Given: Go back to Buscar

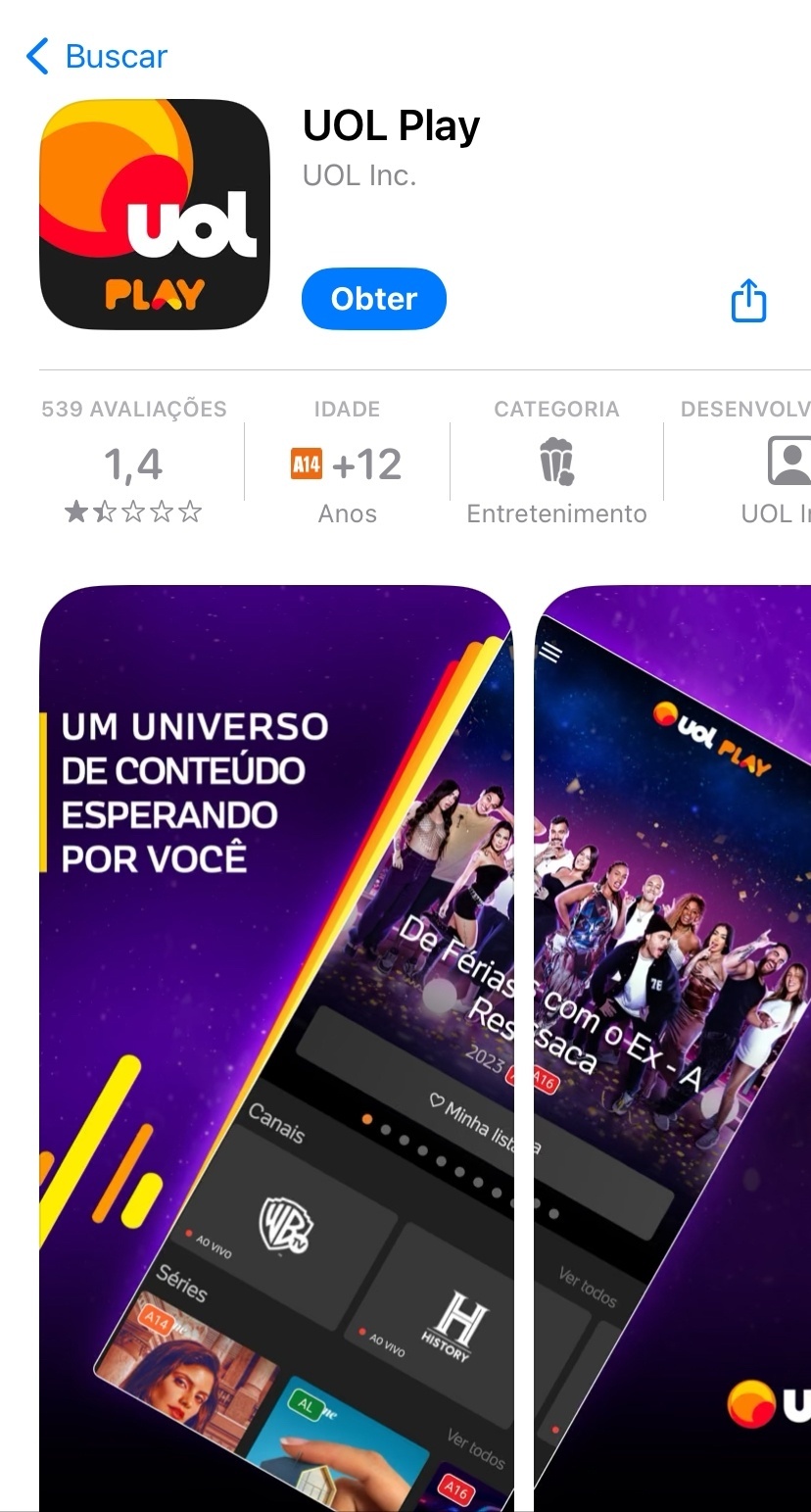Looking at the screenshot, I should [97, 57].
